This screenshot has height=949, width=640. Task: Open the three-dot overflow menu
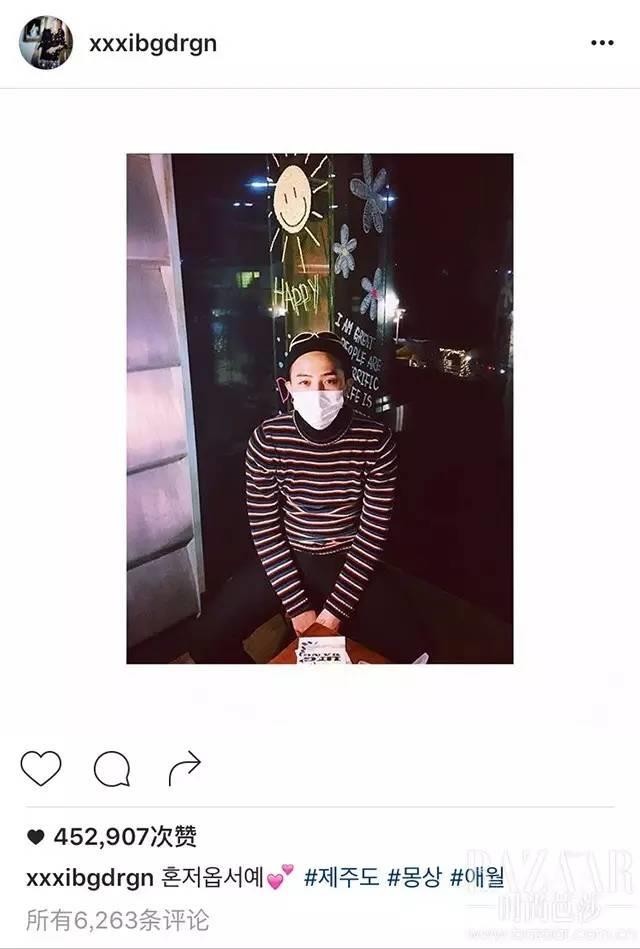coord(602,43)
